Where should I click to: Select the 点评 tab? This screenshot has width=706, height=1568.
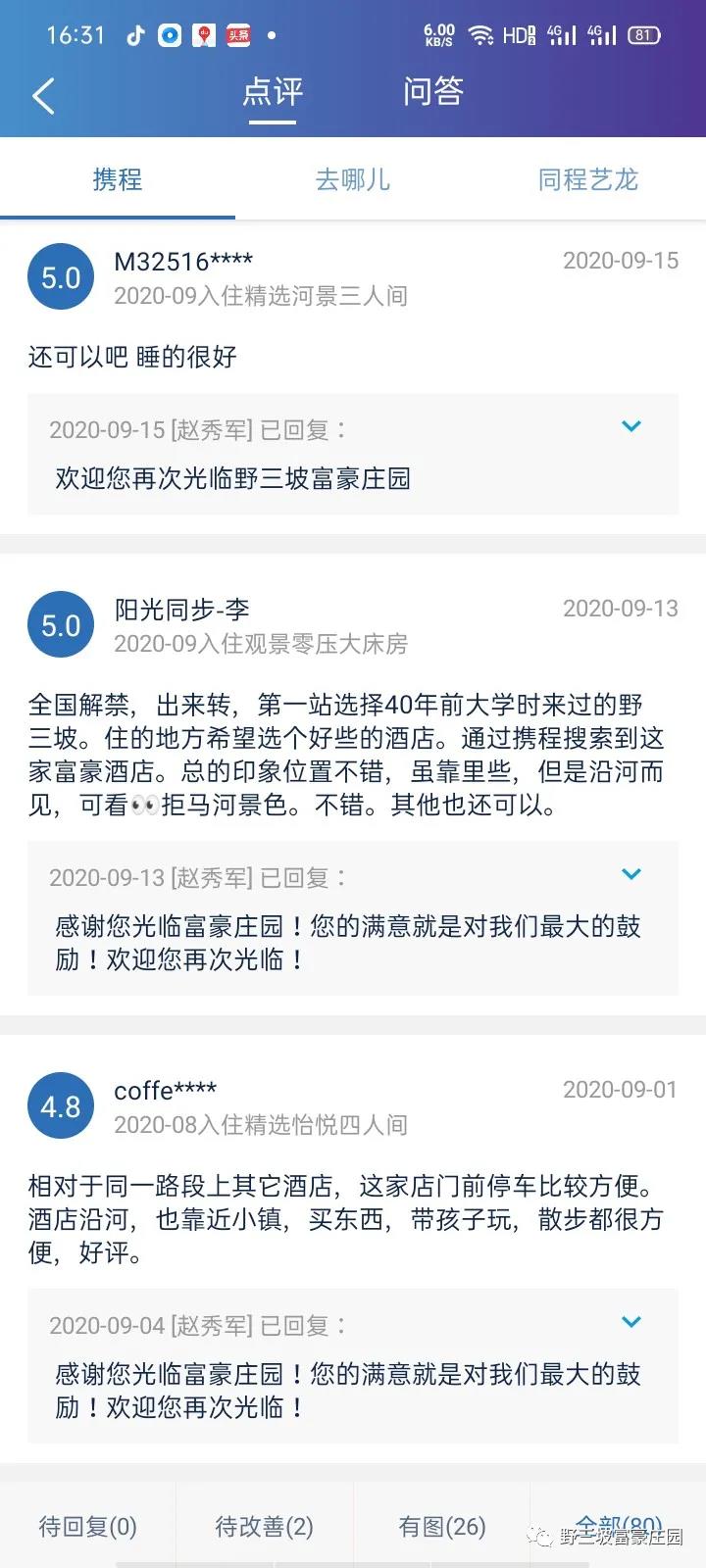pos(273,92)
